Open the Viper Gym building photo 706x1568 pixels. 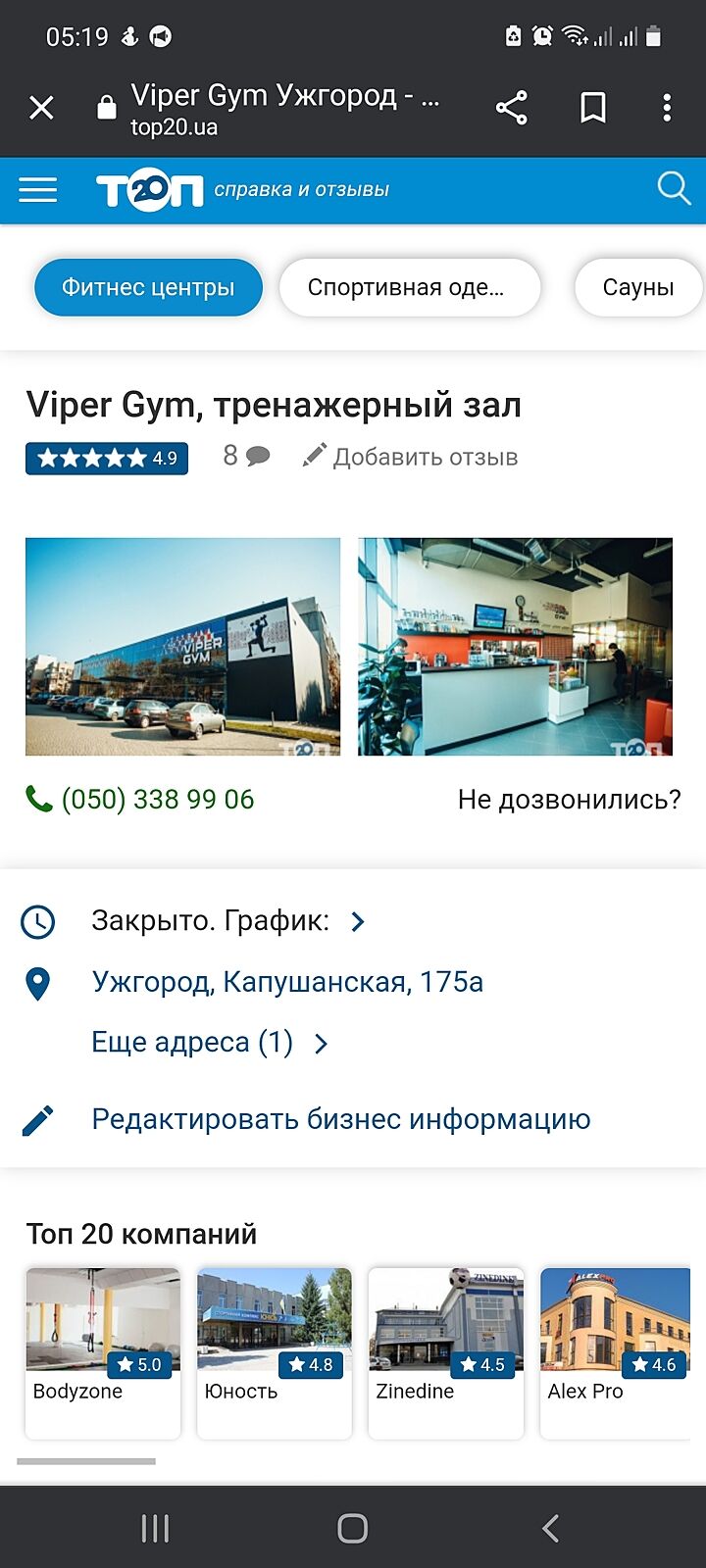click(x=182, y=647)
